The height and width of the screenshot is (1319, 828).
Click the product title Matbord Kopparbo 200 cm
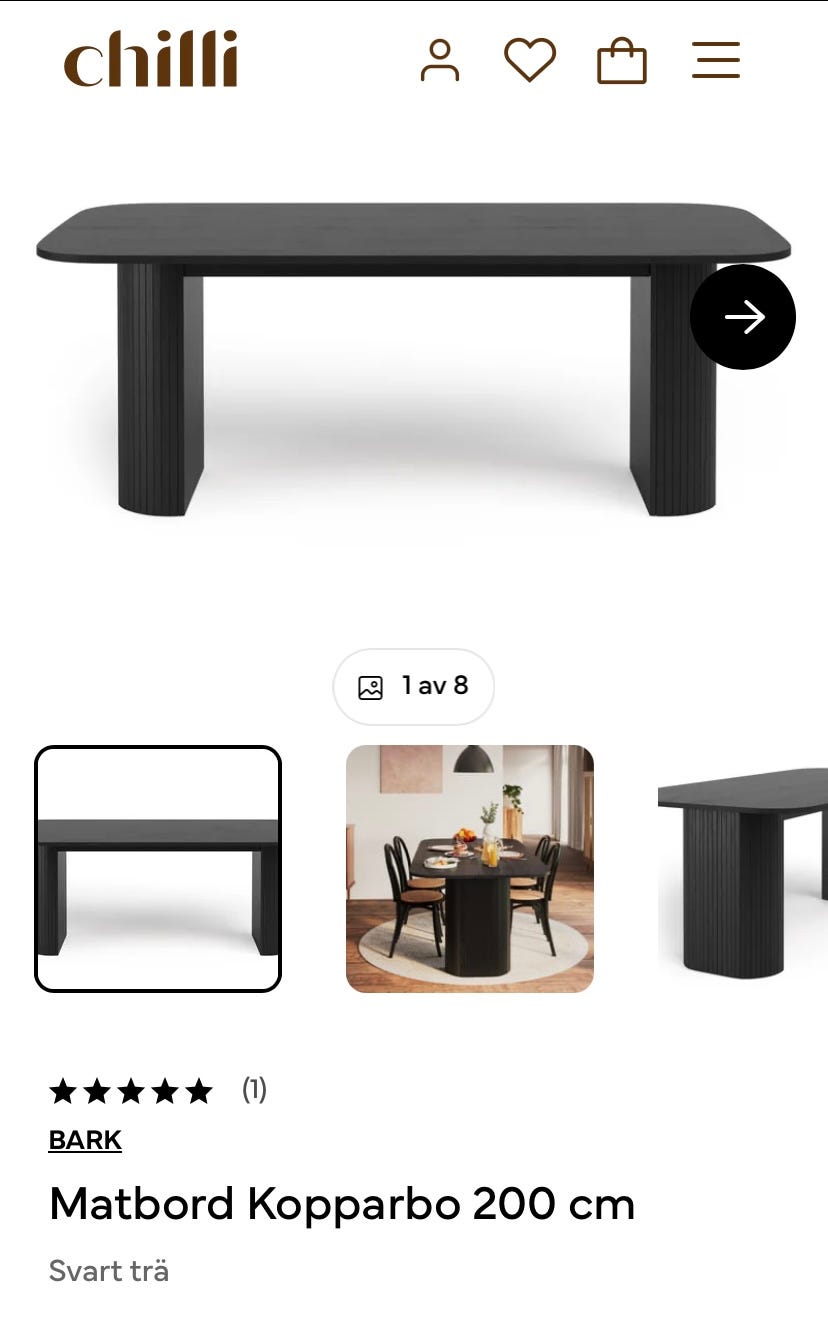343,1204
